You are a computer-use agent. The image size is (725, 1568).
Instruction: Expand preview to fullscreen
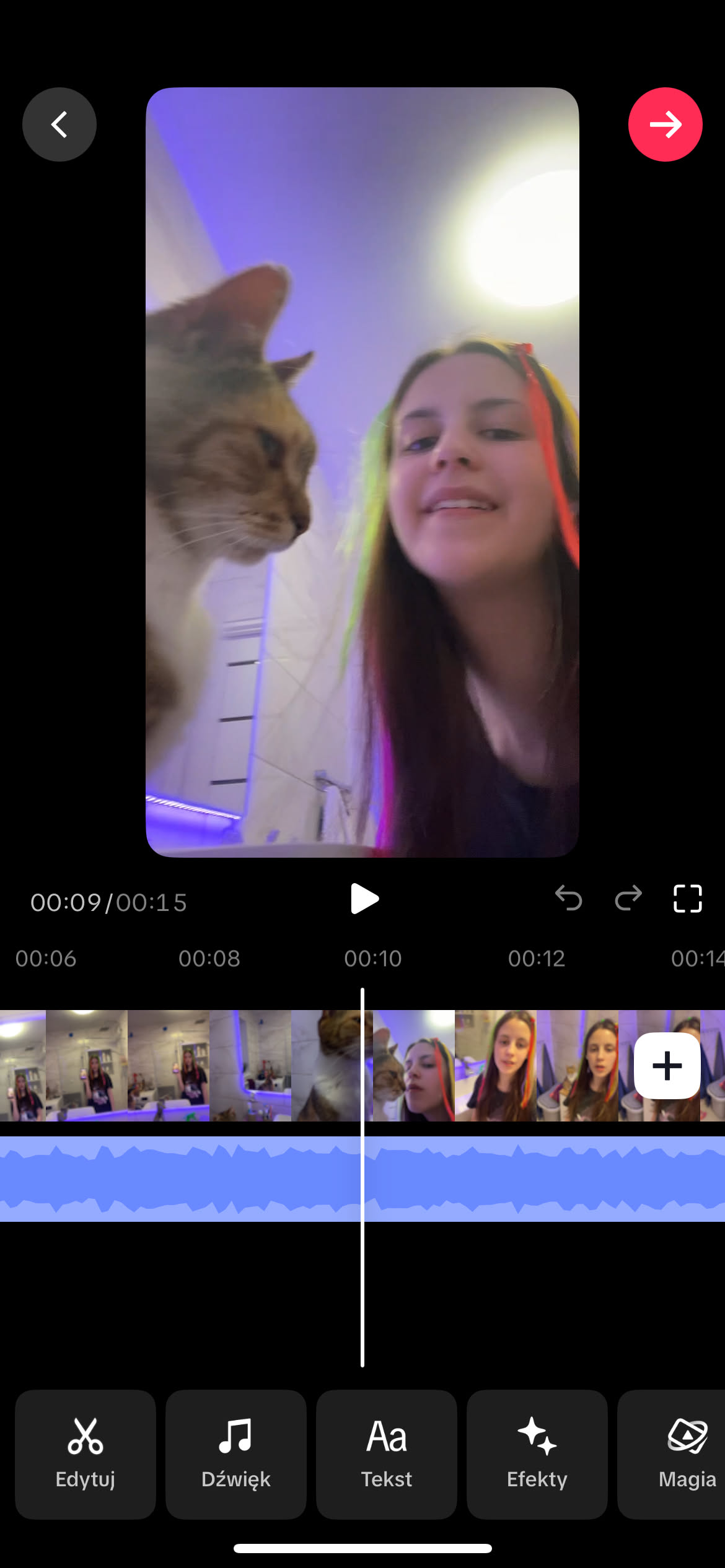(687, 898)
